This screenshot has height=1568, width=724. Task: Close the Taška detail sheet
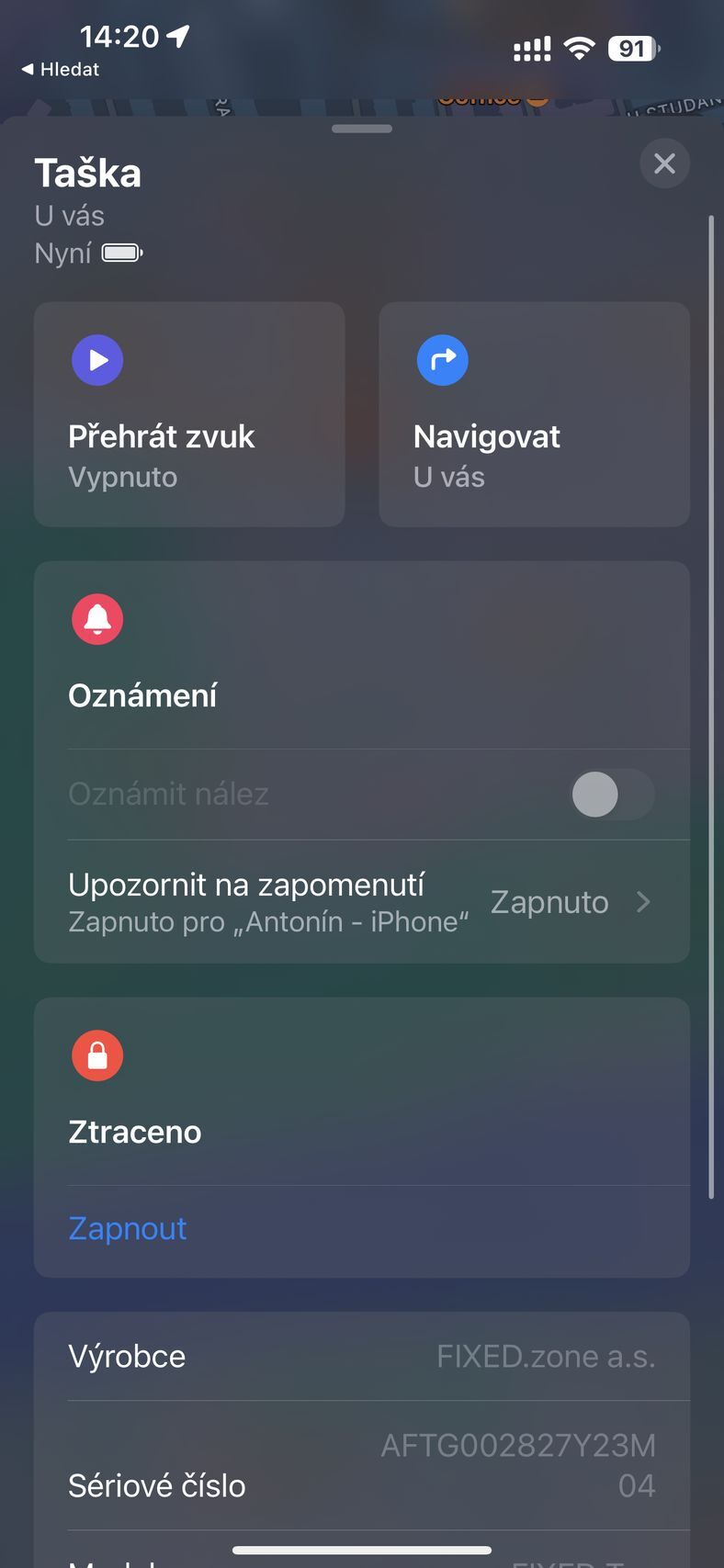pos(664,164)
